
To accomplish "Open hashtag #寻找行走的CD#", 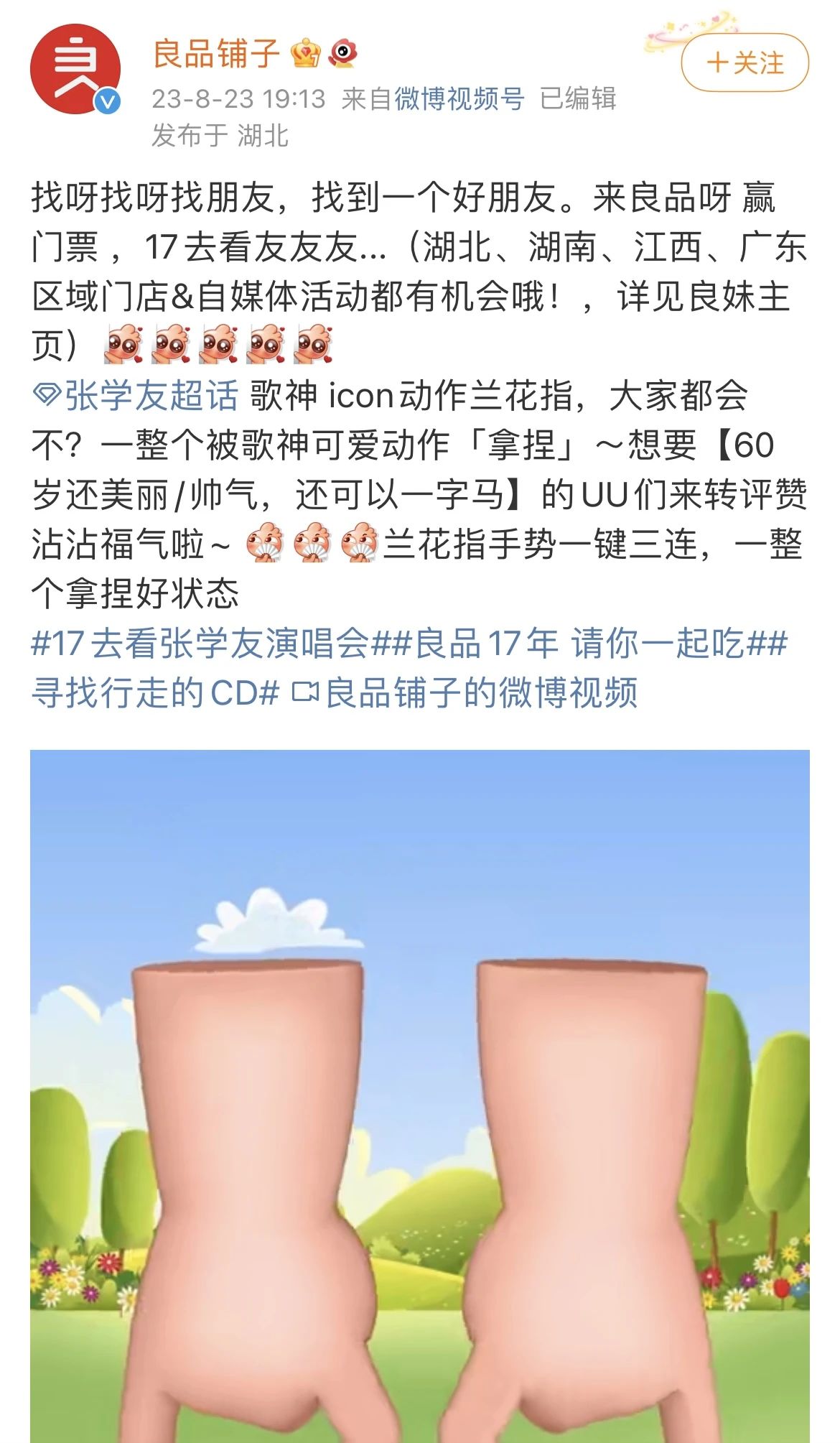I will [154, 693].
